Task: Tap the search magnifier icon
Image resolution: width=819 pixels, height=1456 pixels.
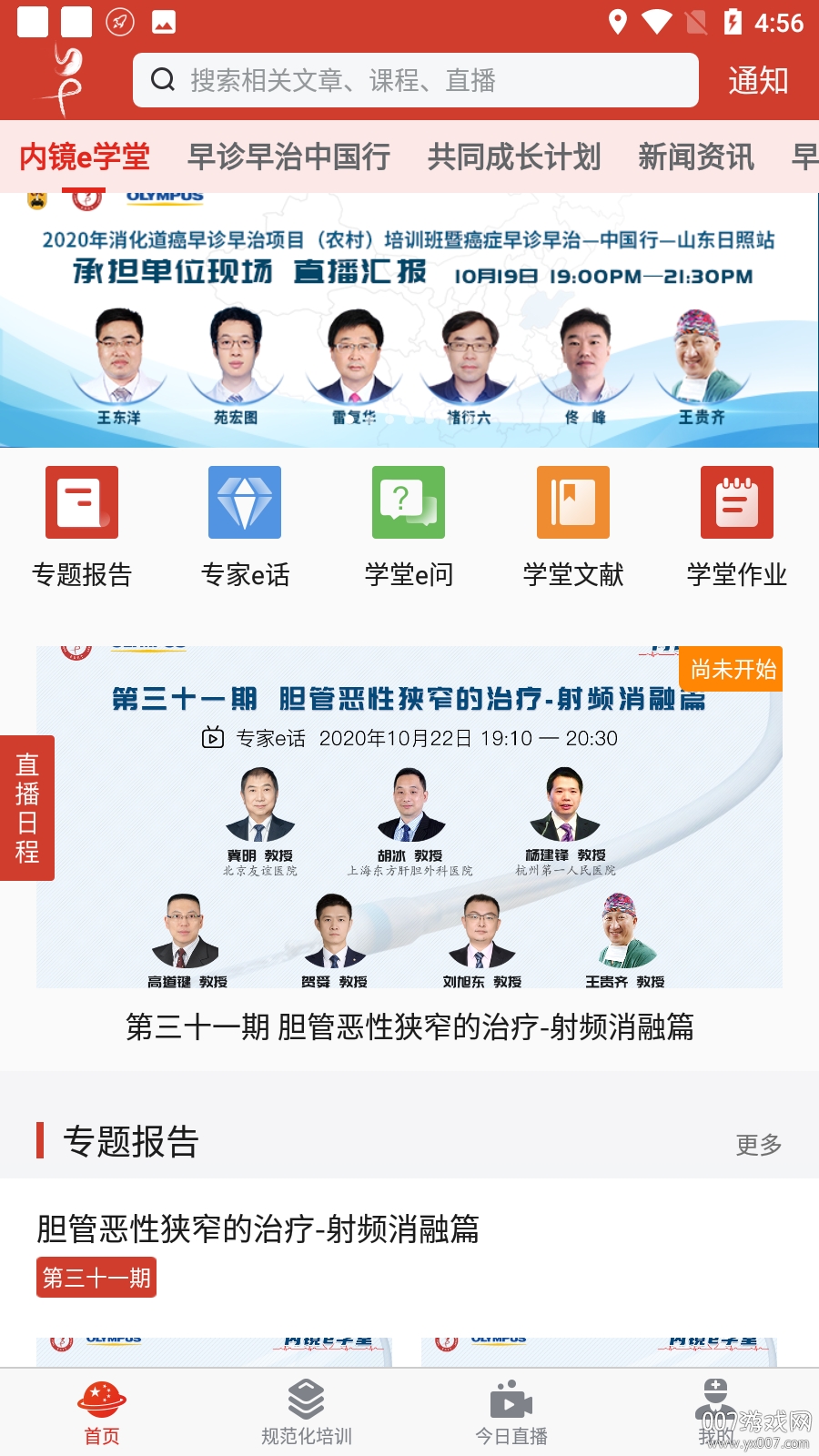Action: pos(162,80)
